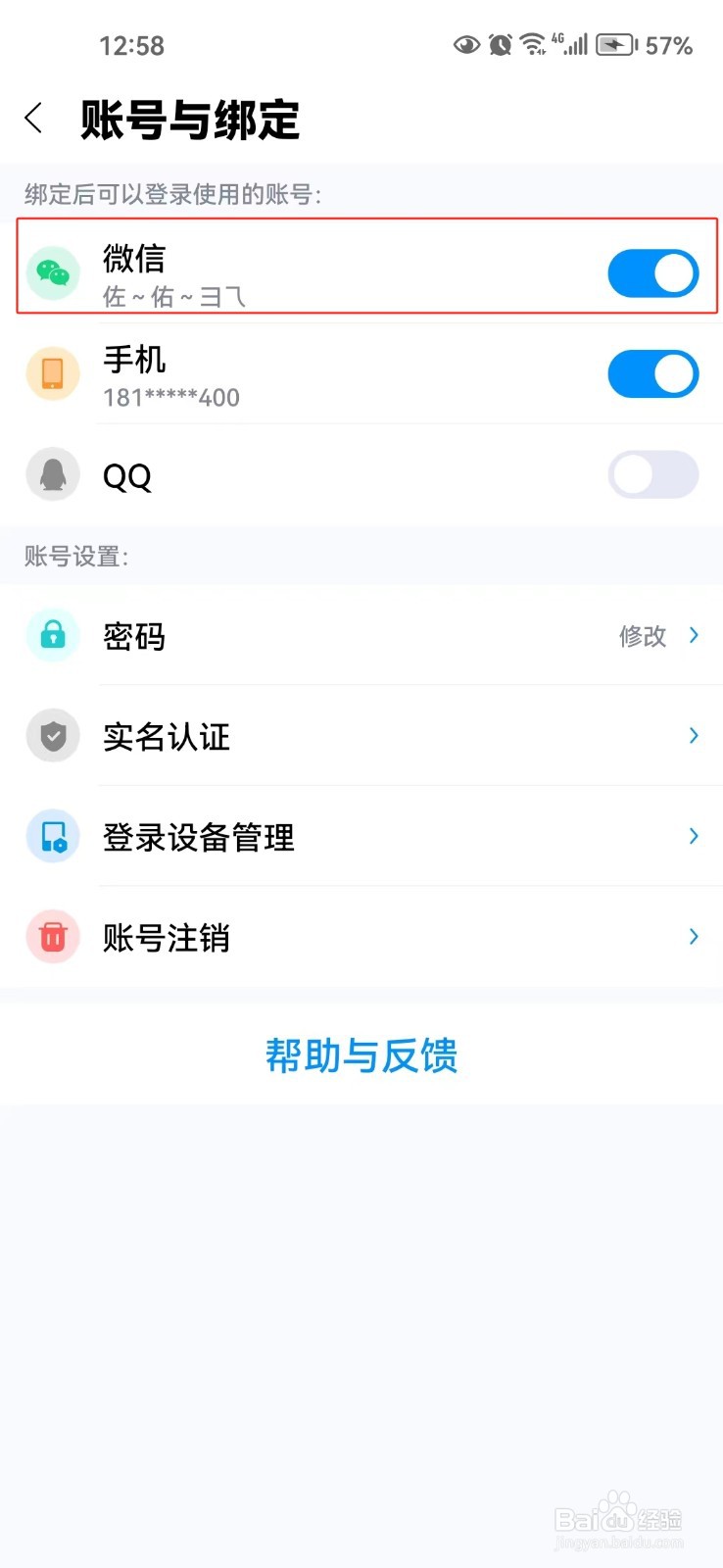Click the trash icon beside 账号注销
The height and width of the screenshot is (1568, 723).
pyautogui.click(x=52, y=937)
